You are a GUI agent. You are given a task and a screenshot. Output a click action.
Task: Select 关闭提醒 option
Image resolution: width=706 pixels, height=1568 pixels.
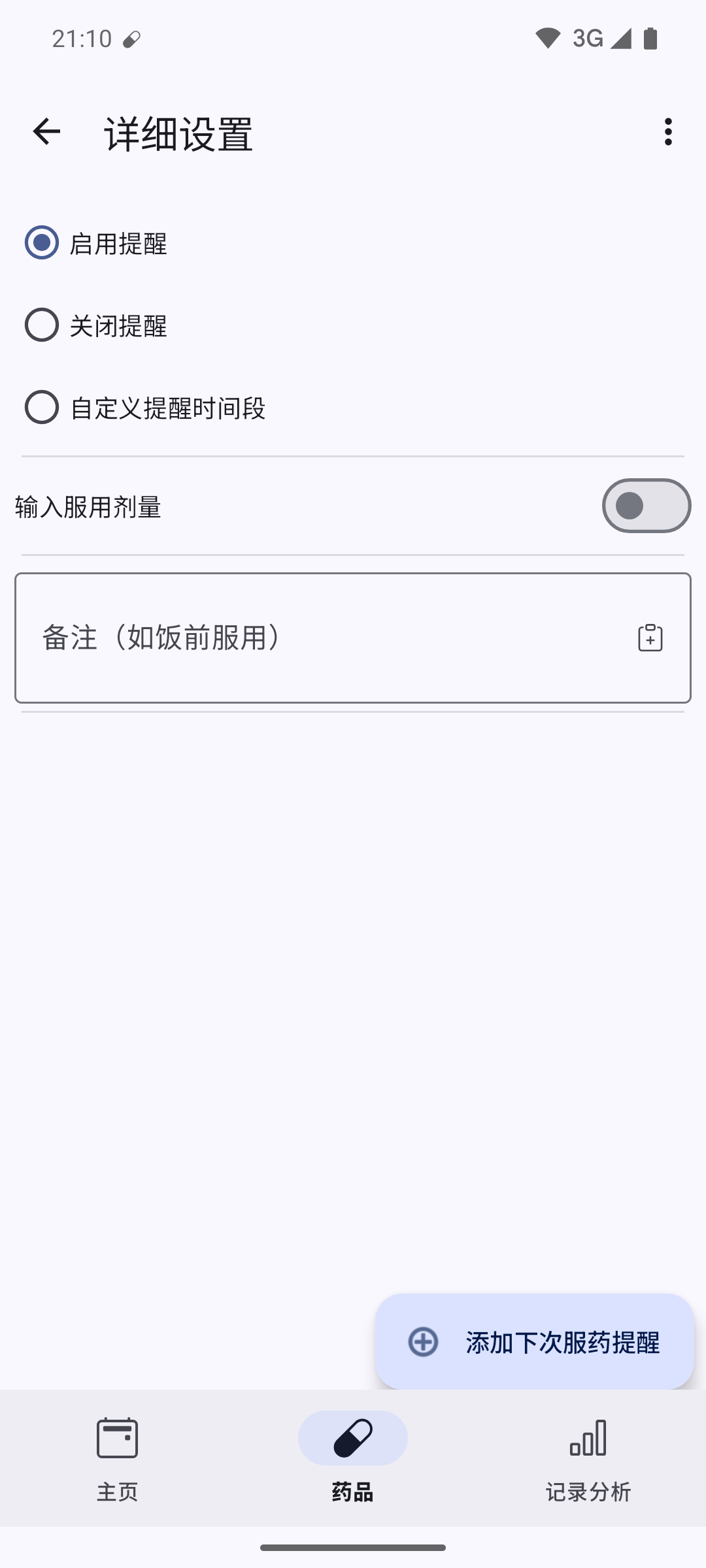click(96, 325)
